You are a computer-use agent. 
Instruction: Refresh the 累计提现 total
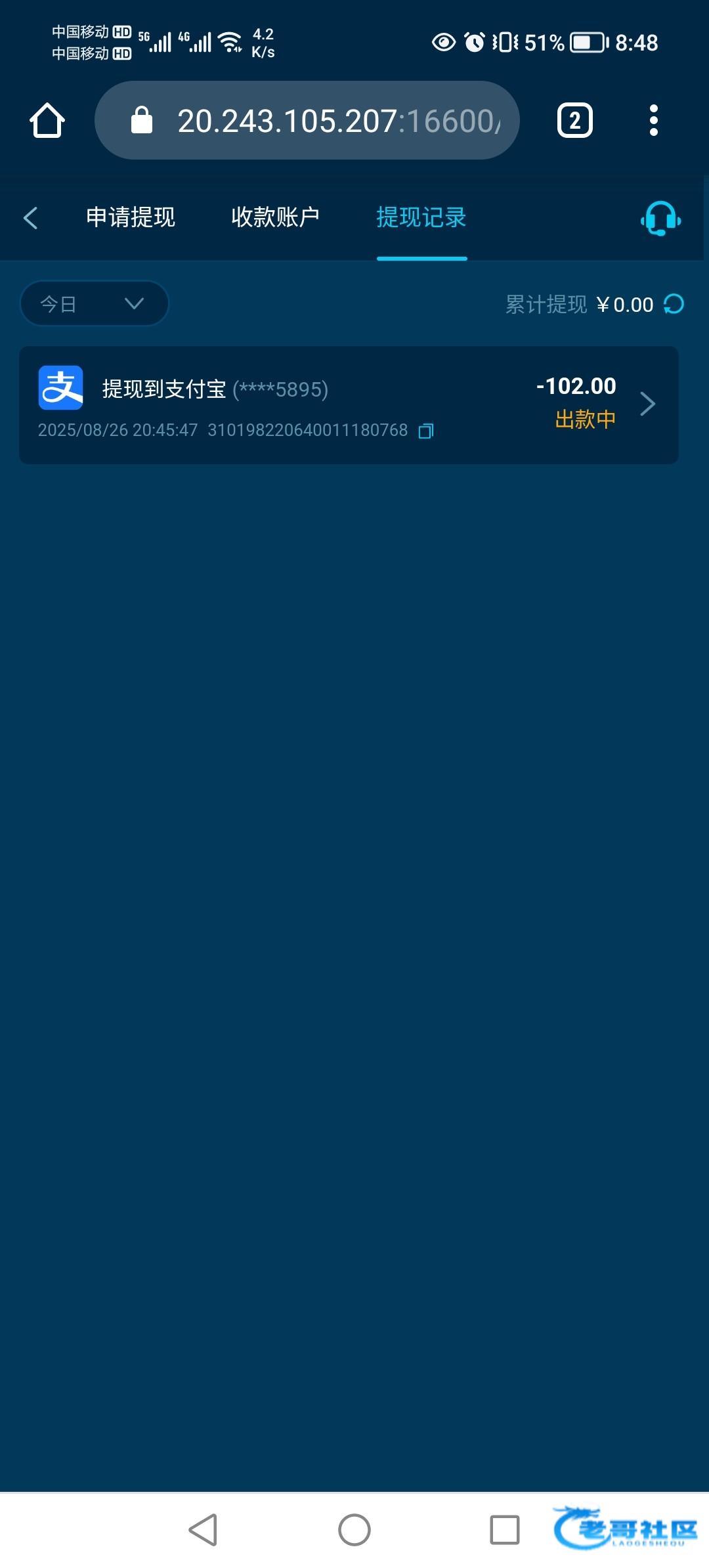click(x=674, y=305)
